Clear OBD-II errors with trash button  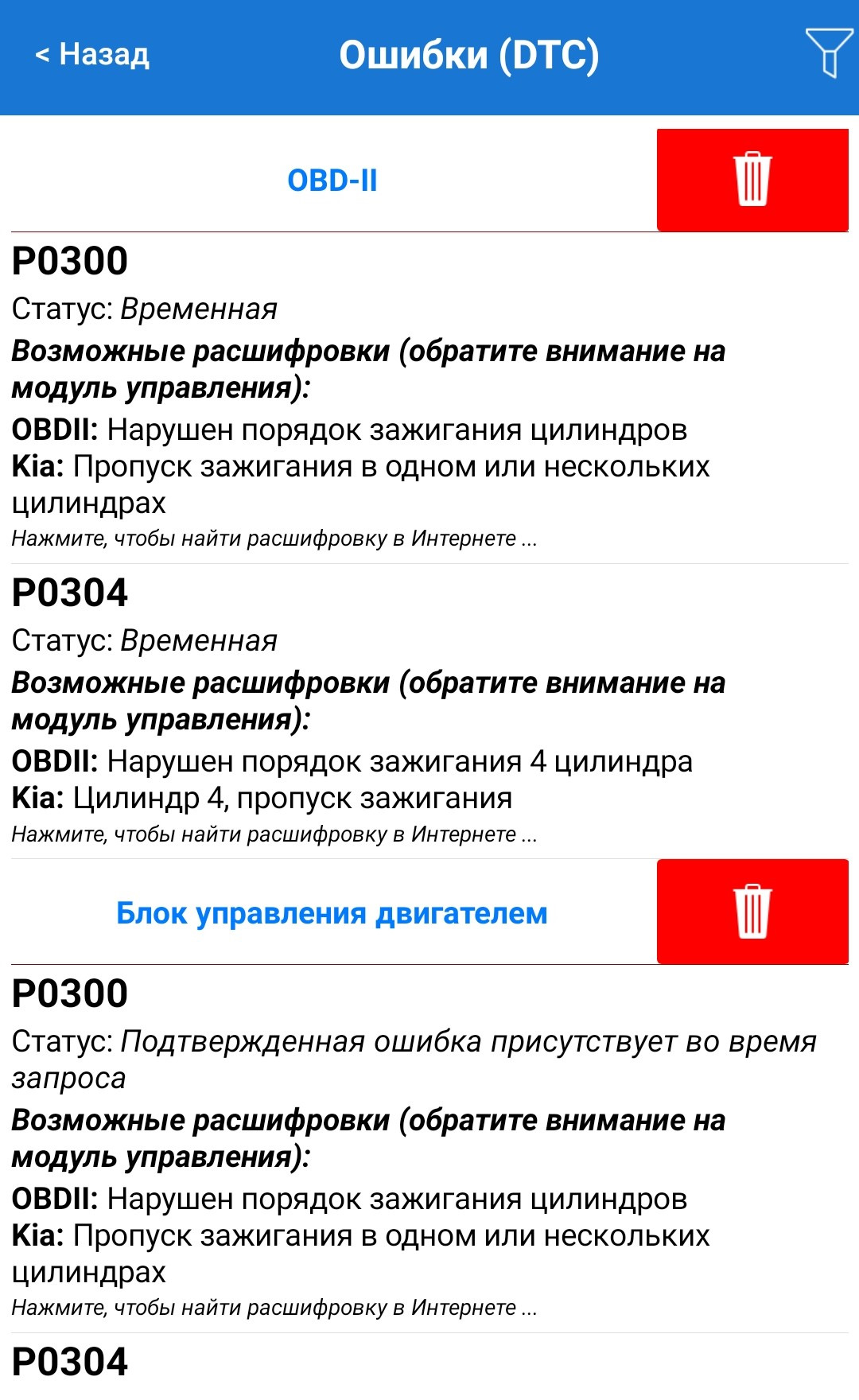(x=752, y=180)
